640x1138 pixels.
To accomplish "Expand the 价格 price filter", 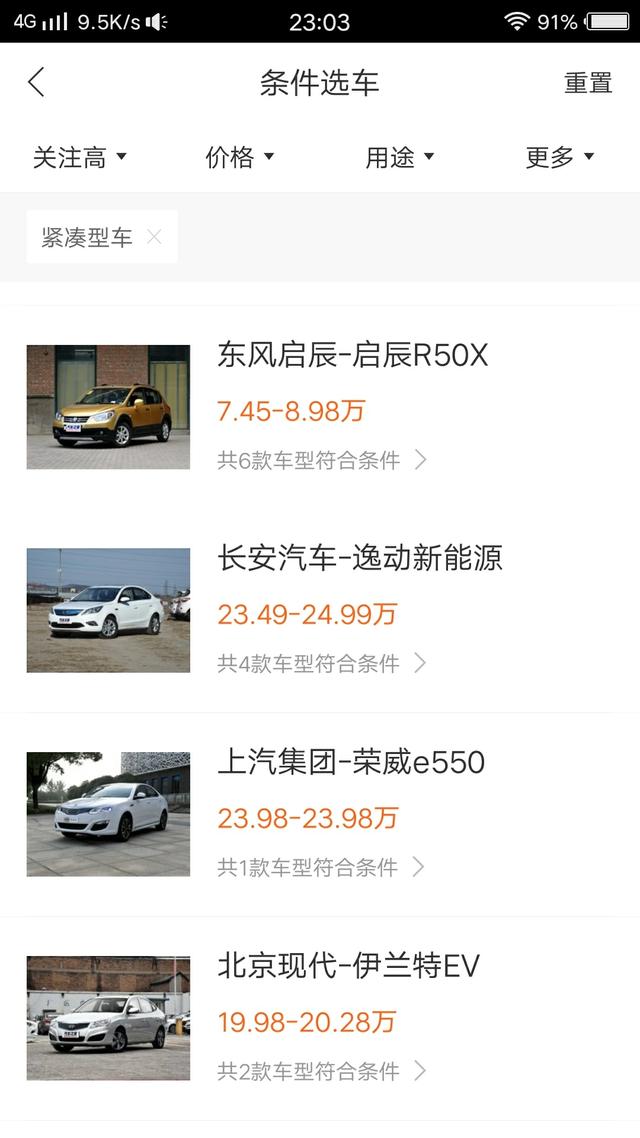I will (240, 157).
